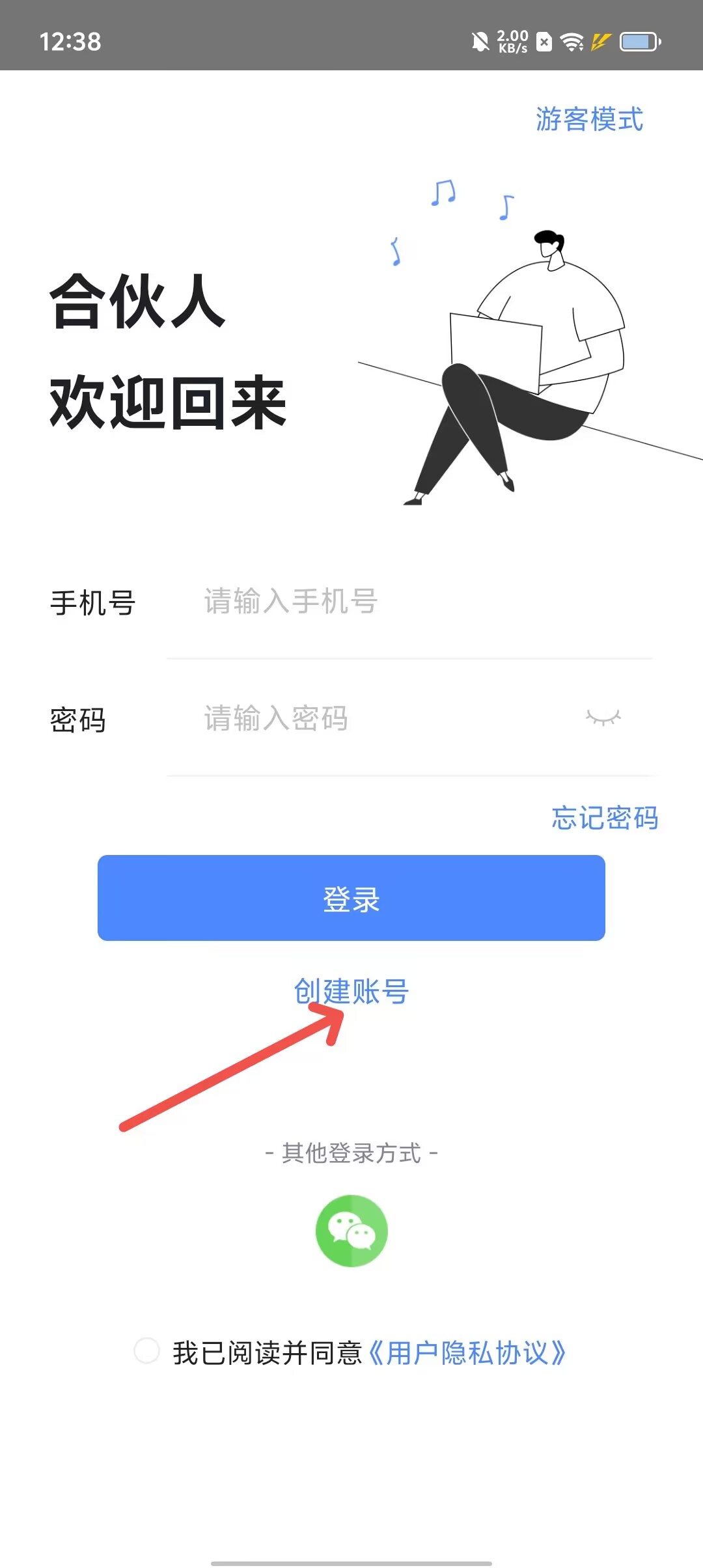This screenshot has width=703, height=1568.
Task: Check the agree-to-privacy circle
Action: coord(146,1351)
